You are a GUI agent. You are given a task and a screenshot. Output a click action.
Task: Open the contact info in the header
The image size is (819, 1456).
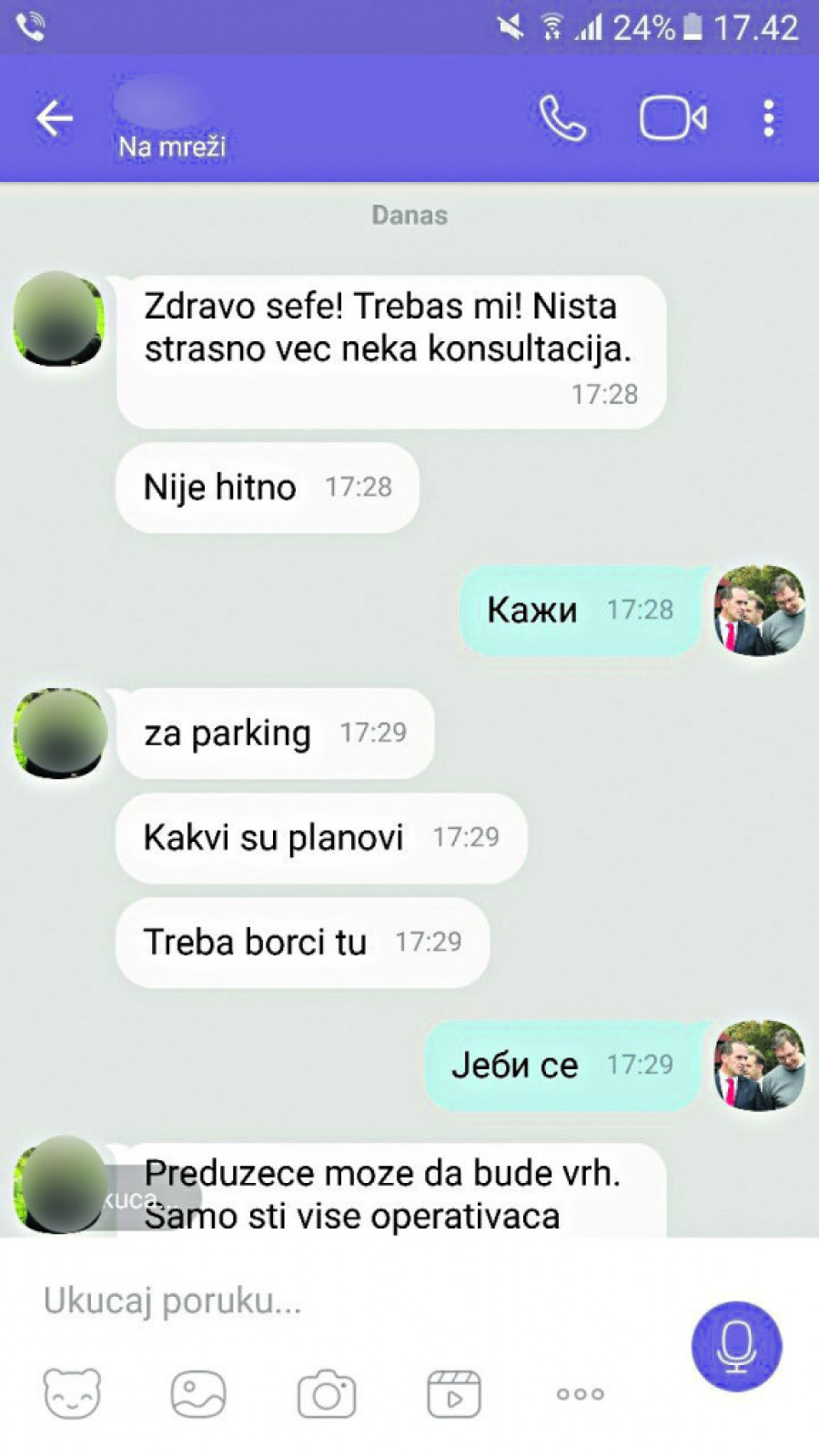171,123
